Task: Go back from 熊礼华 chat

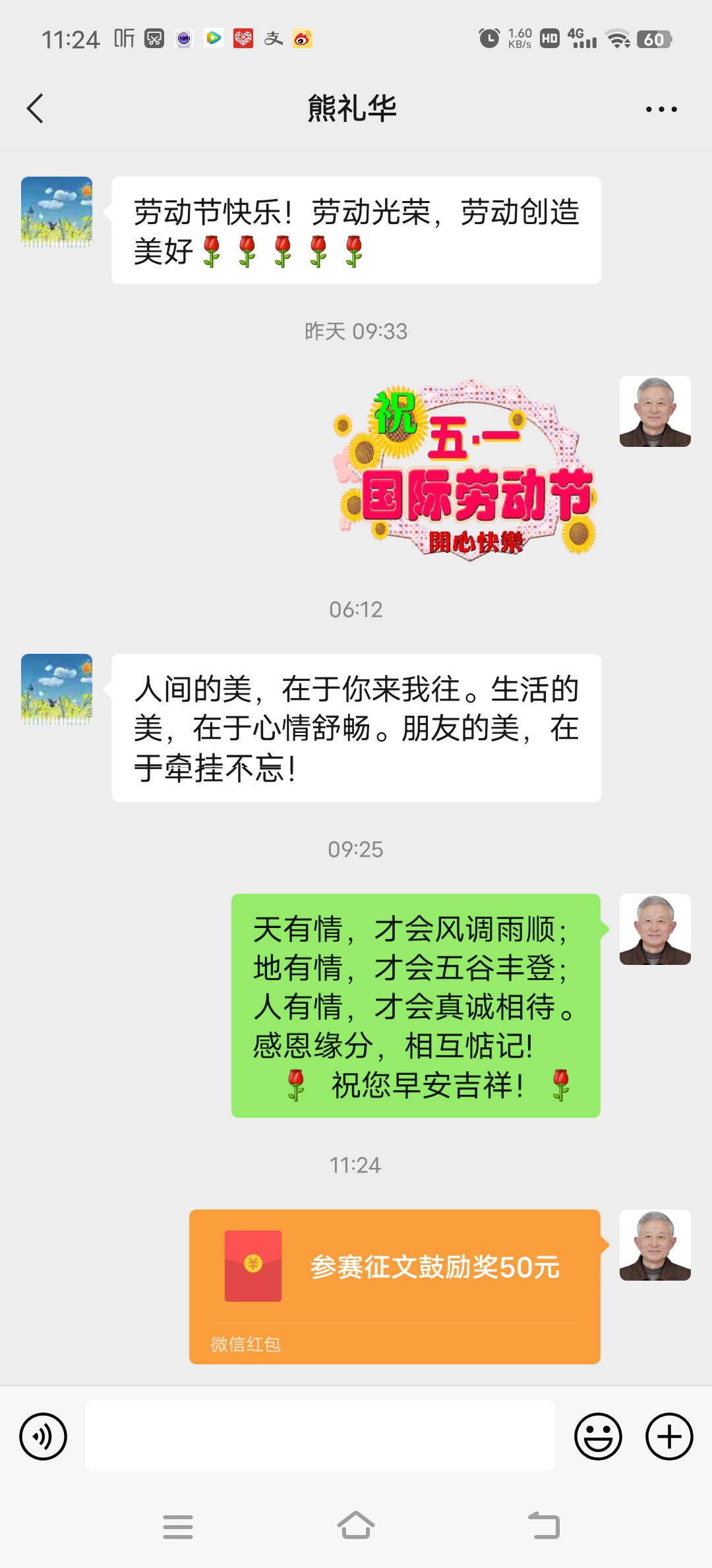Action: coord(36,109)
